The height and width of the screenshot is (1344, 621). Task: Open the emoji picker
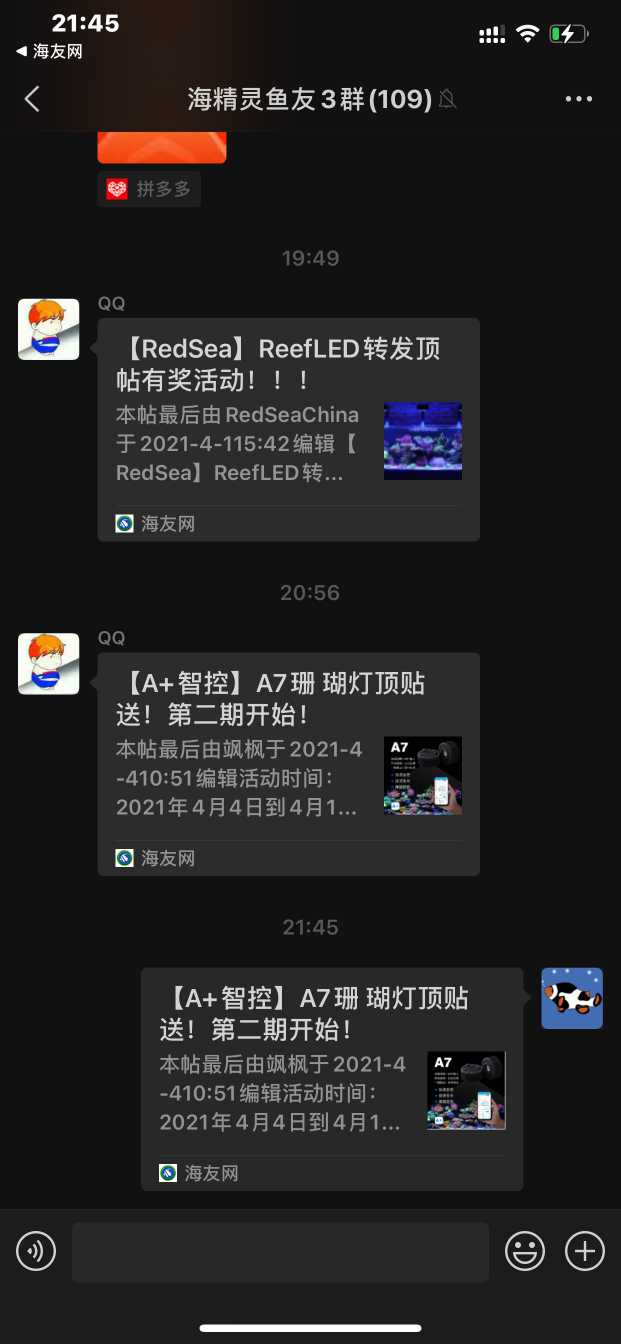coord(525,1251)
